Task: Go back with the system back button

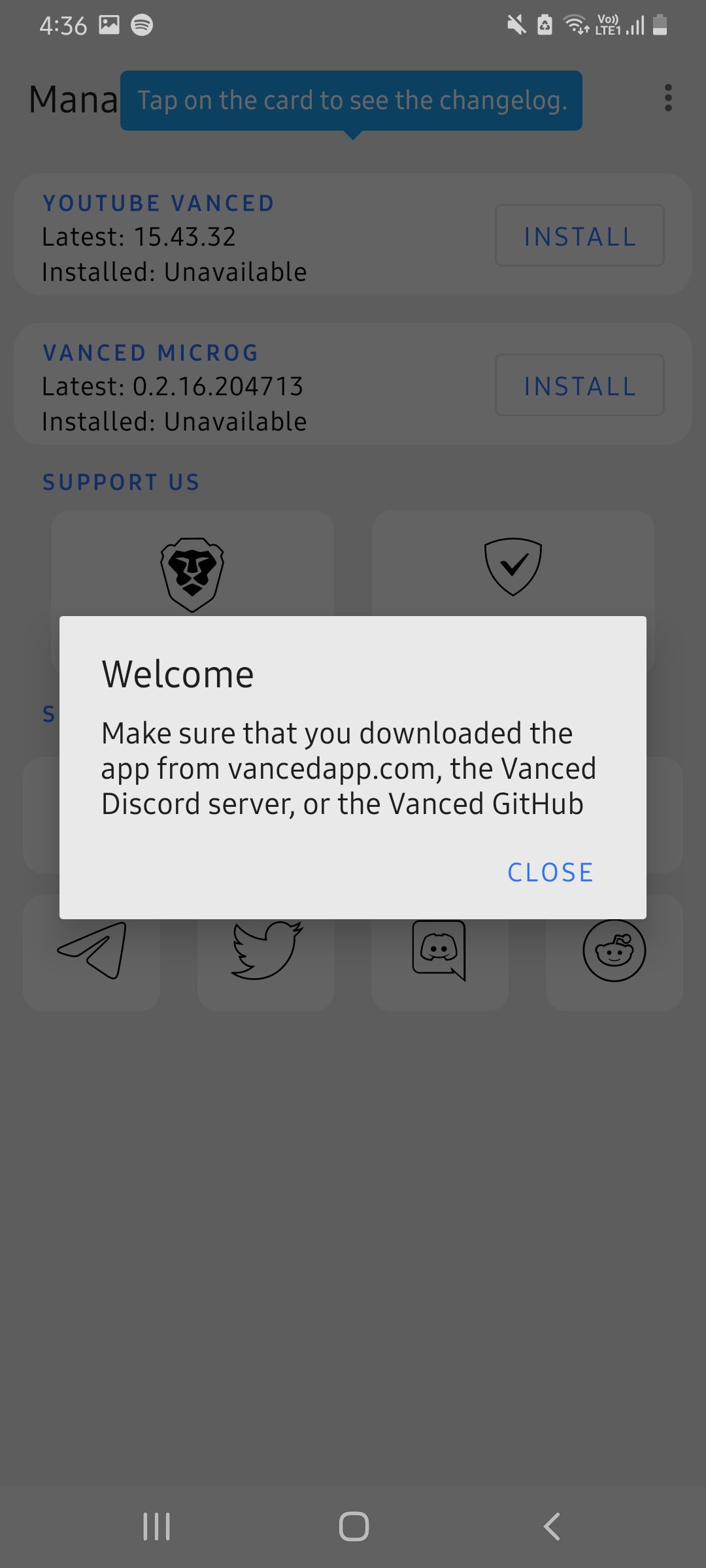Action: click(552, 1527)
